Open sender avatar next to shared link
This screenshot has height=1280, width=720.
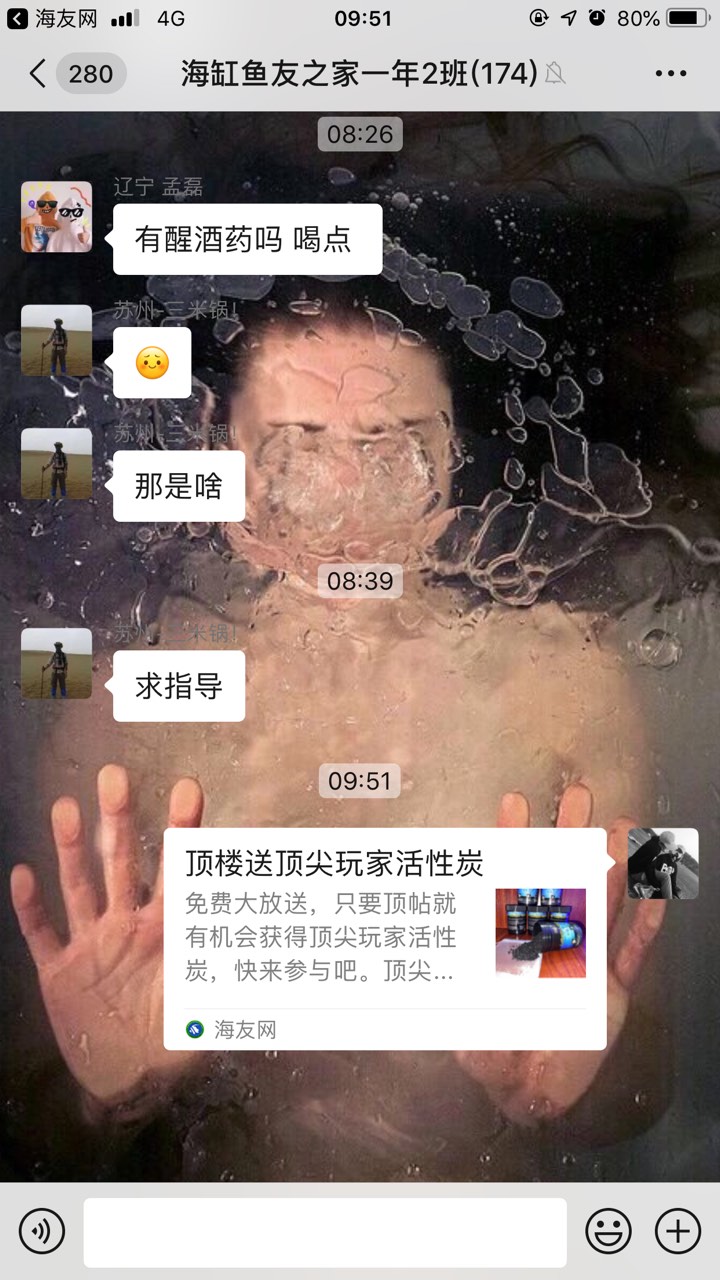[x=662, y=864]
